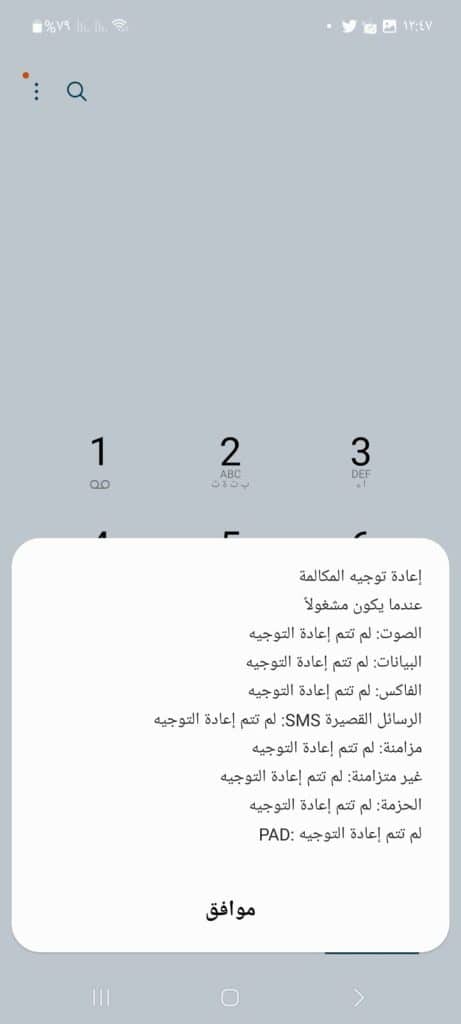Open the search magnifier icon
This screenshot has width=461, height=1024.
76,91
